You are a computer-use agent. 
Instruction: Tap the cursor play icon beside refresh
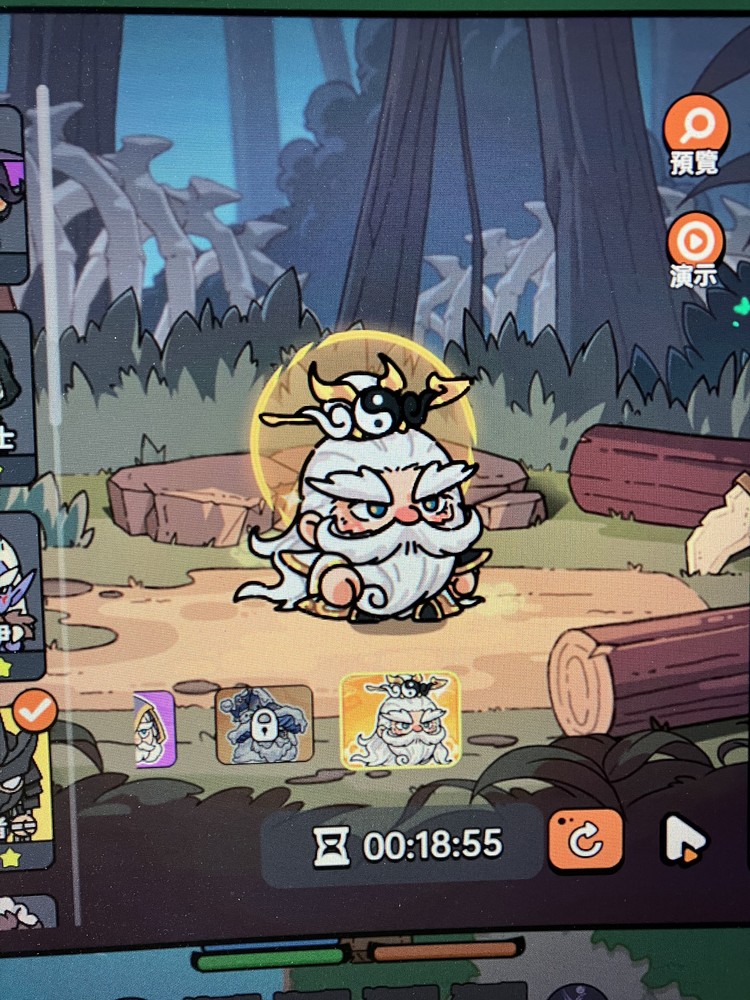[683, 840]
